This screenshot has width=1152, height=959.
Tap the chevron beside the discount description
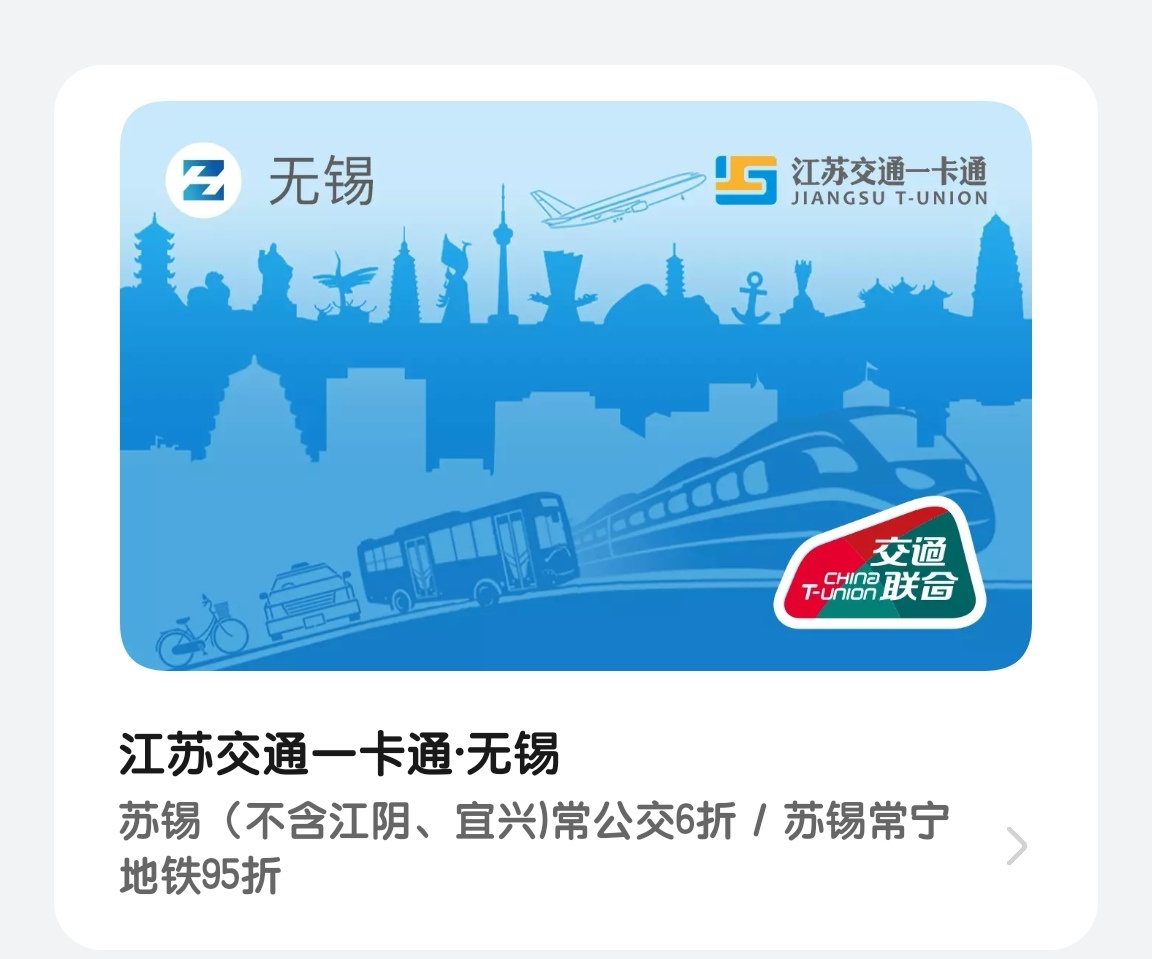click(1016, 846)
